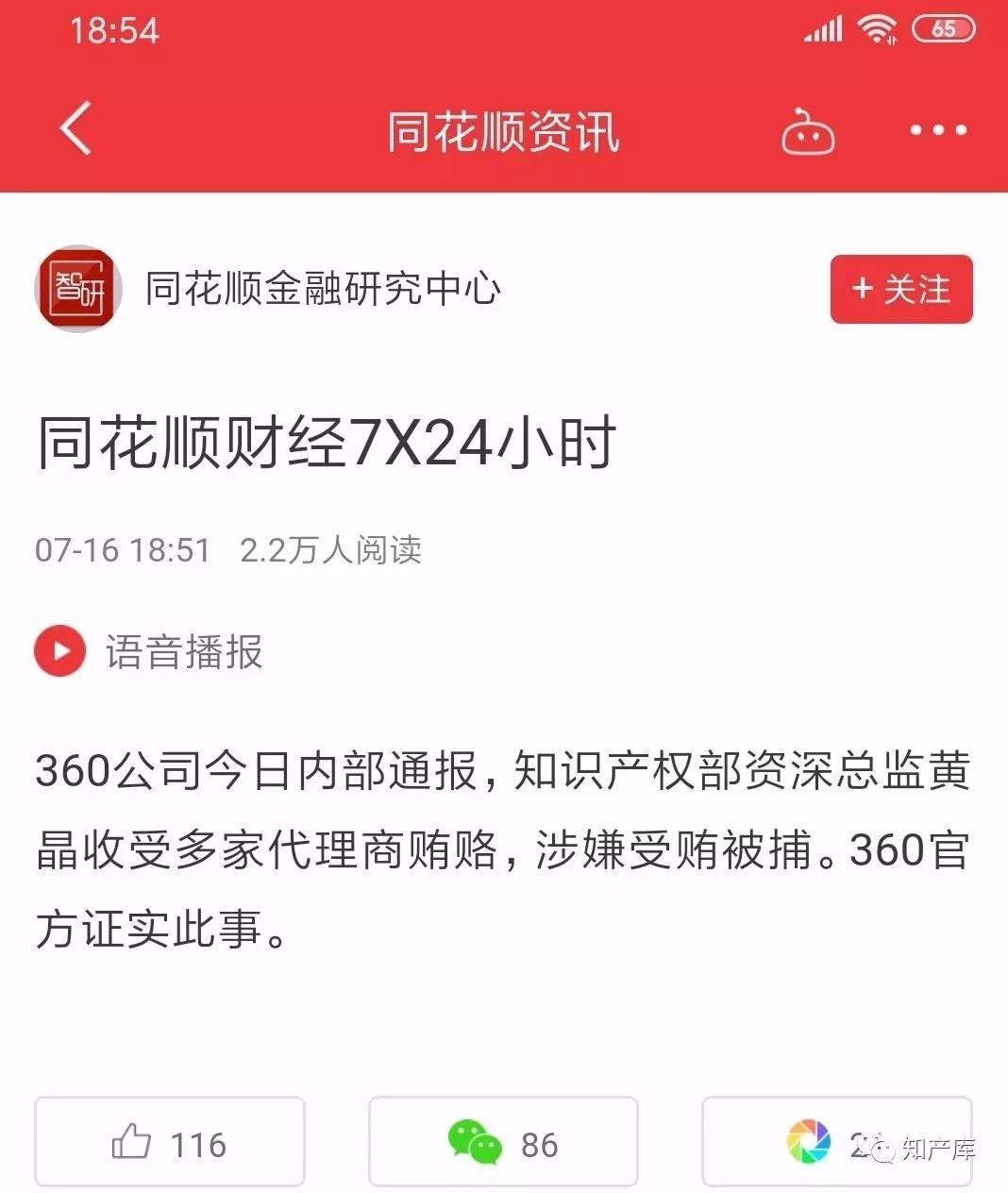Image resolution: width=1008 pixels, height=1193 pixels.
Task: Open 同花顺金融研究中心 author profile
Action: tap(321, 289)
